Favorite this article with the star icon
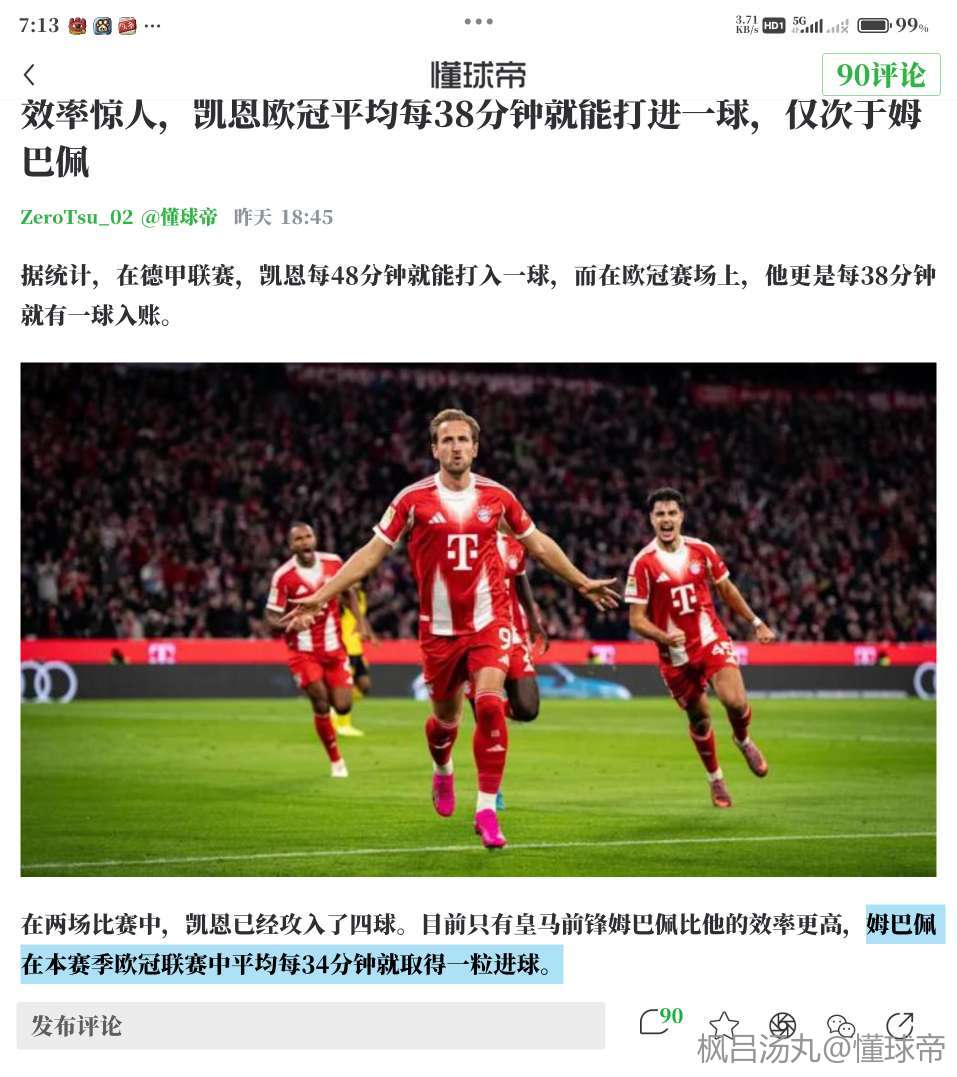The image size is (957, 1077). tap(723, 1025)
